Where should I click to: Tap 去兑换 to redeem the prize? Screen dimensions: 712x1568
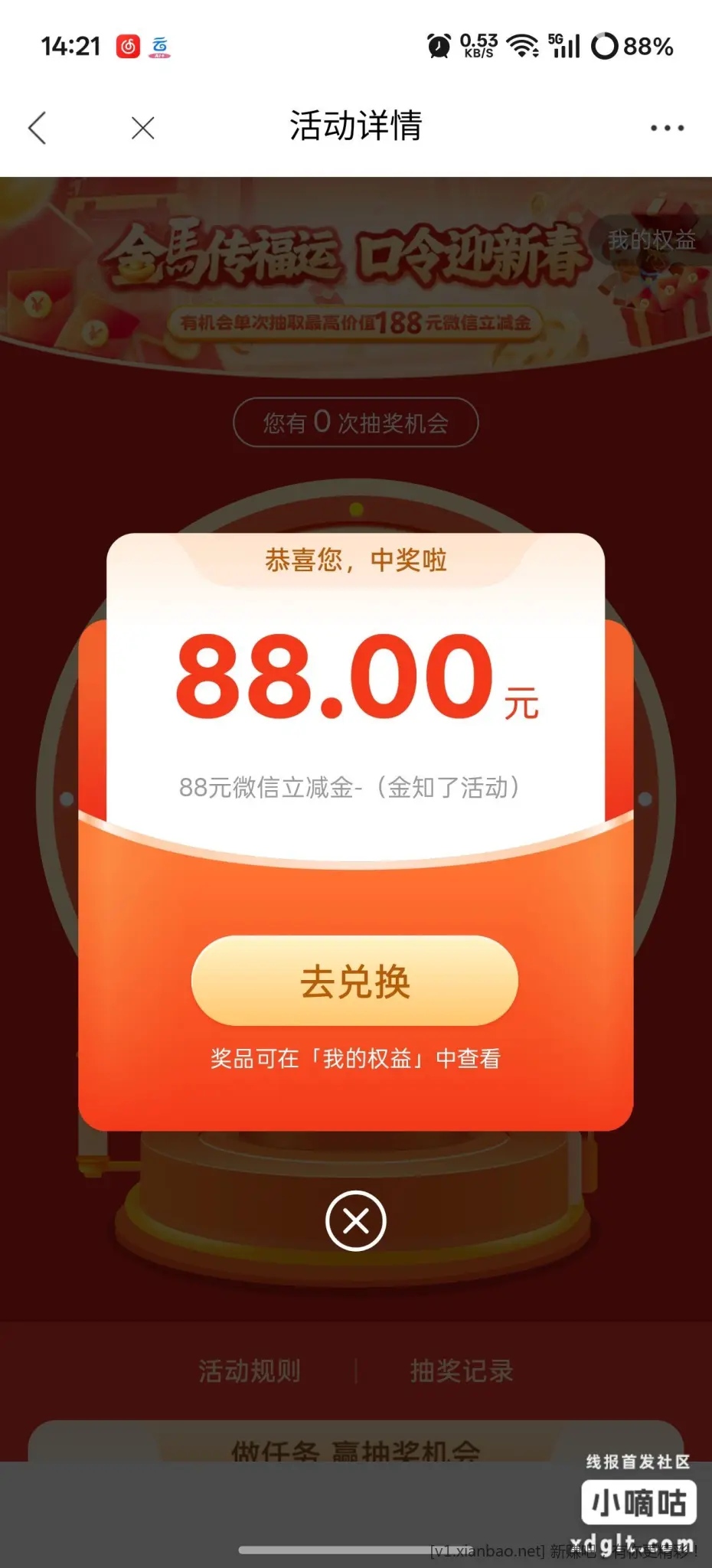coord(354,981)
